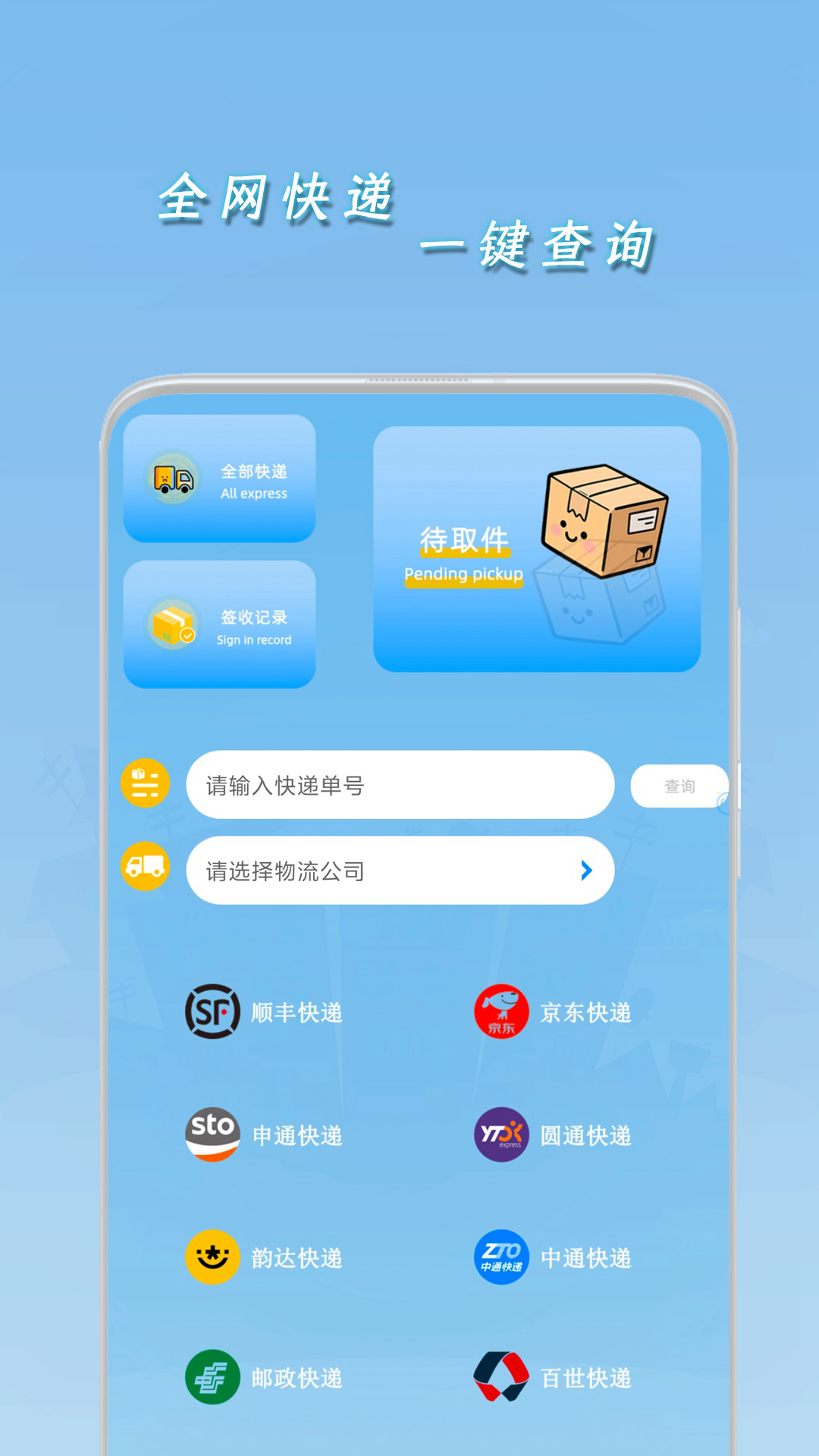The width and height of the screenshot is (819, 1456).
Task: Open 全部快递 All express
Action: click(220, 479)
